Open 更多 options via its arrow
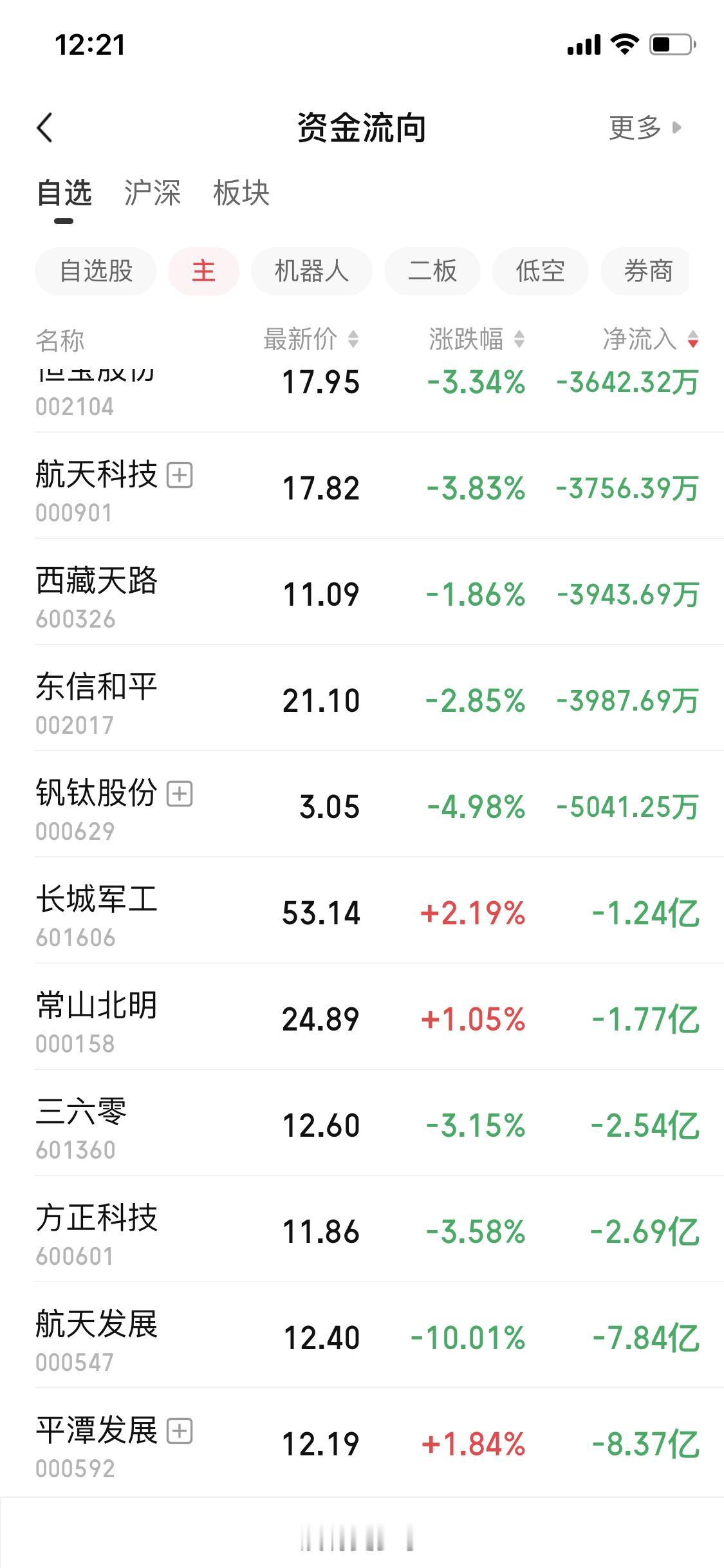Viewport: 724px width, 1568px height. pyautogui.click(x=644, y=128)
